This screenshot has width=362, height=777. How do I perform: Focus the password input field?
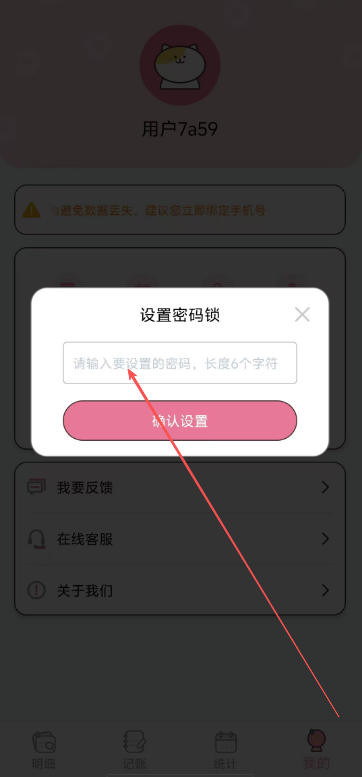[x=180, y=363]
